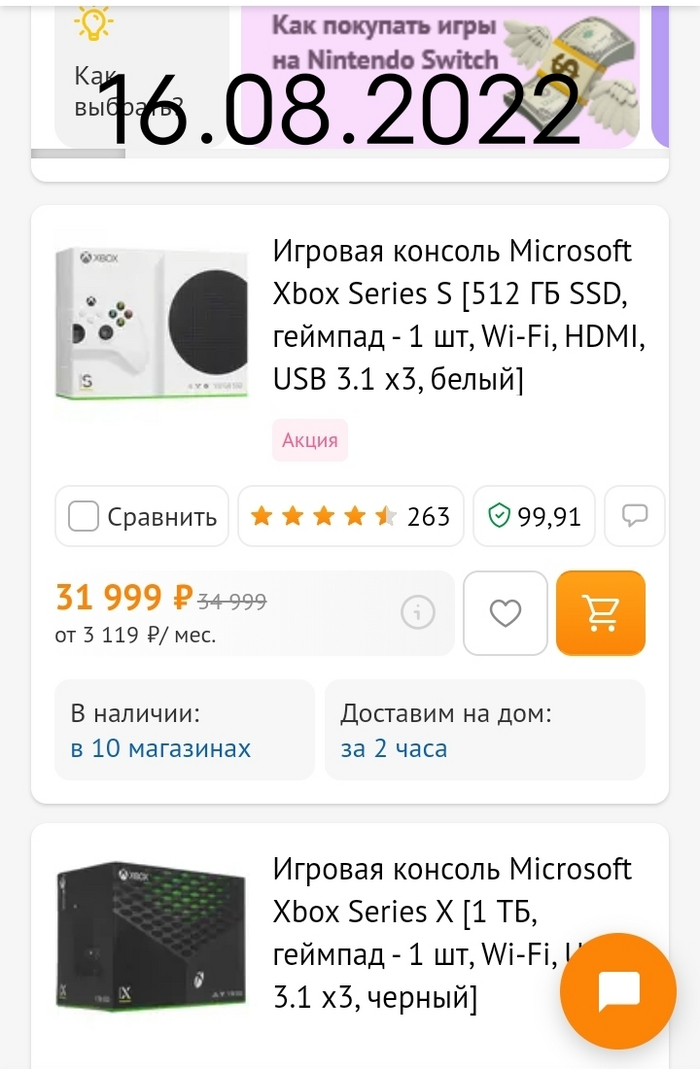
Task: Add Xbox Series S to favorites
Action: (505, 613)
